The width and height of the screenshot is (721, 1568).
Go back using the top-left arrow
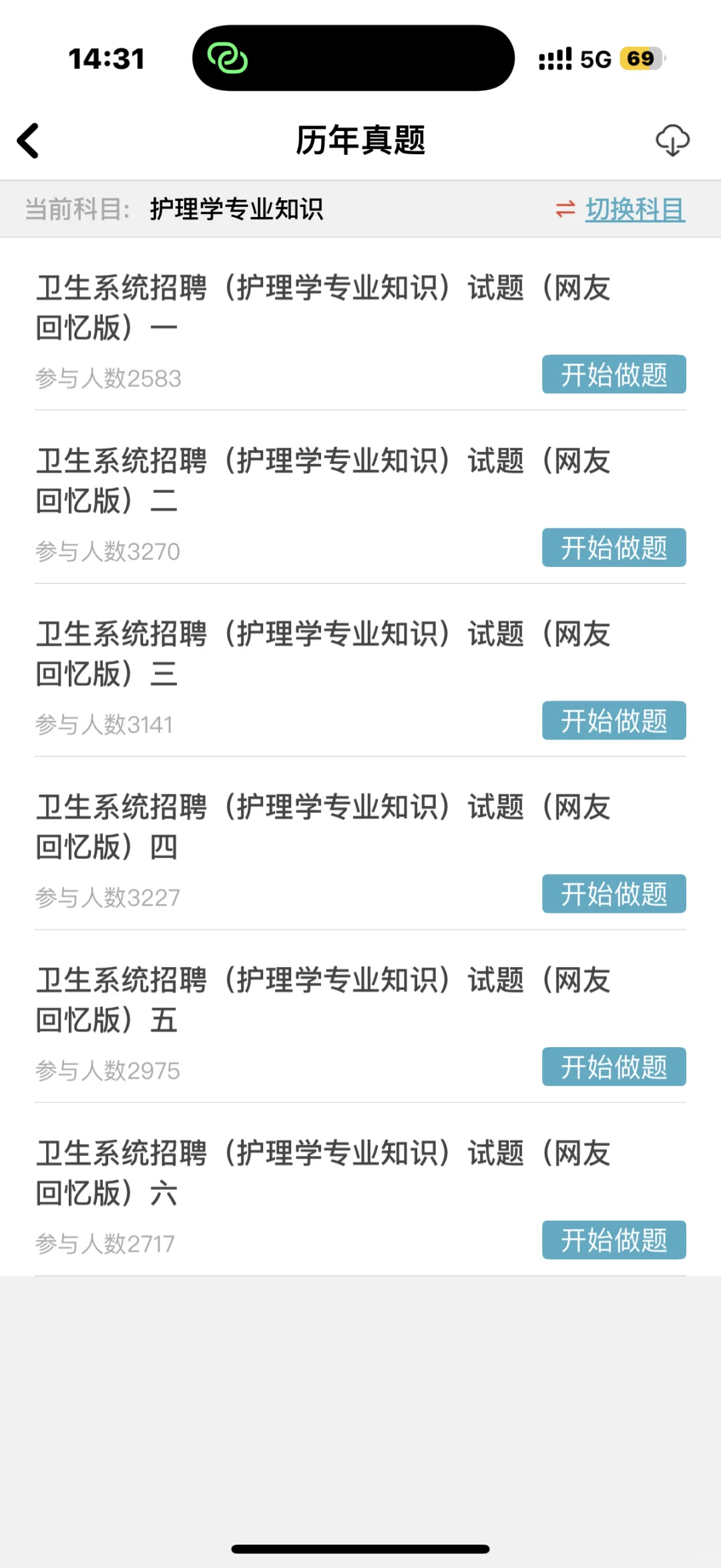click(x=28, y=141)
